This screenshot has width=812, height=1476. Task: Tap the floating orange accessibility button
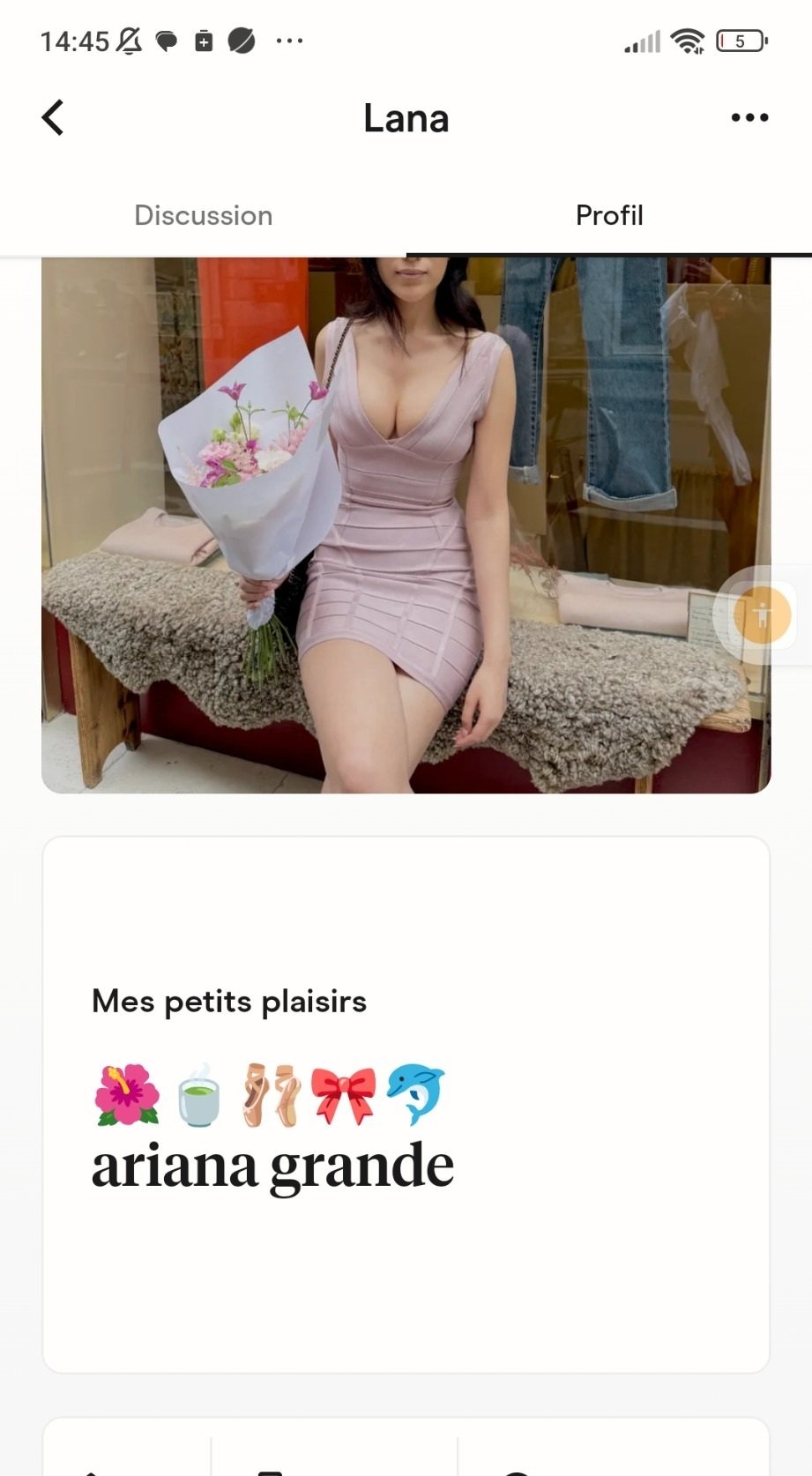click(763, 615)
